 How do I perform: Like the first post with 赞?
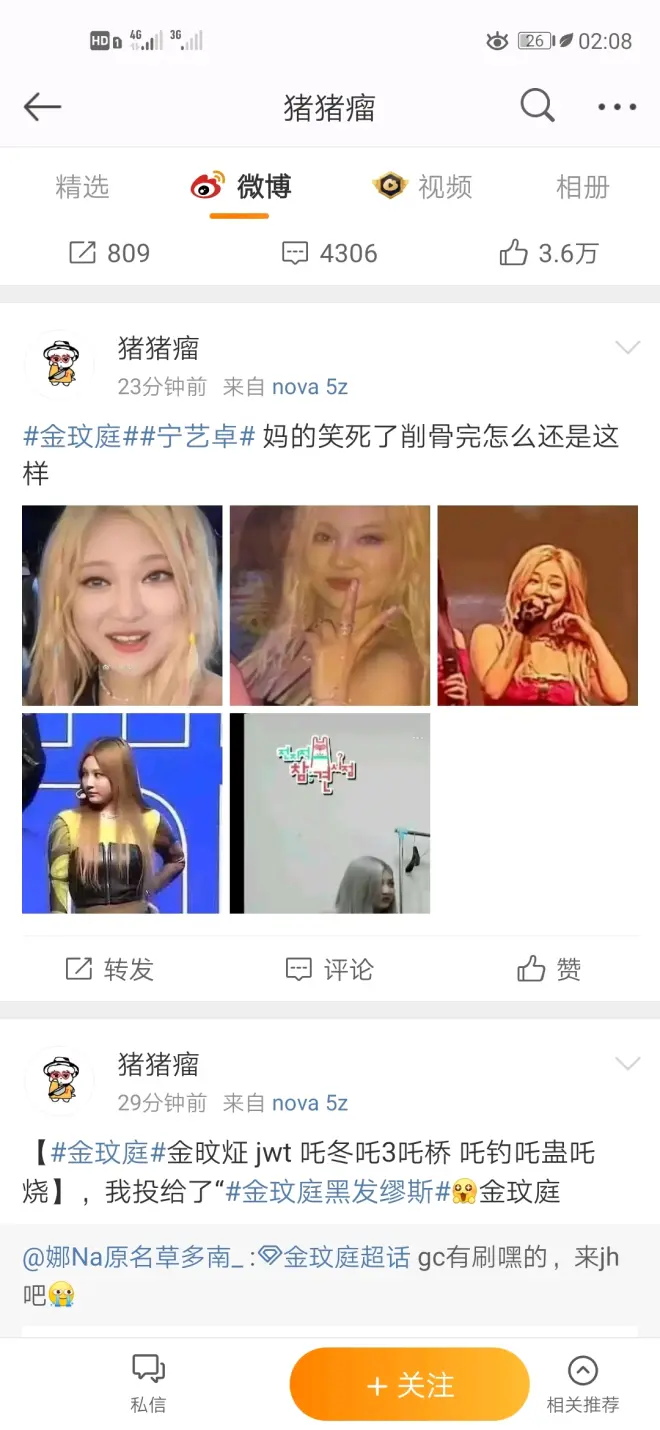pos(549,969)
